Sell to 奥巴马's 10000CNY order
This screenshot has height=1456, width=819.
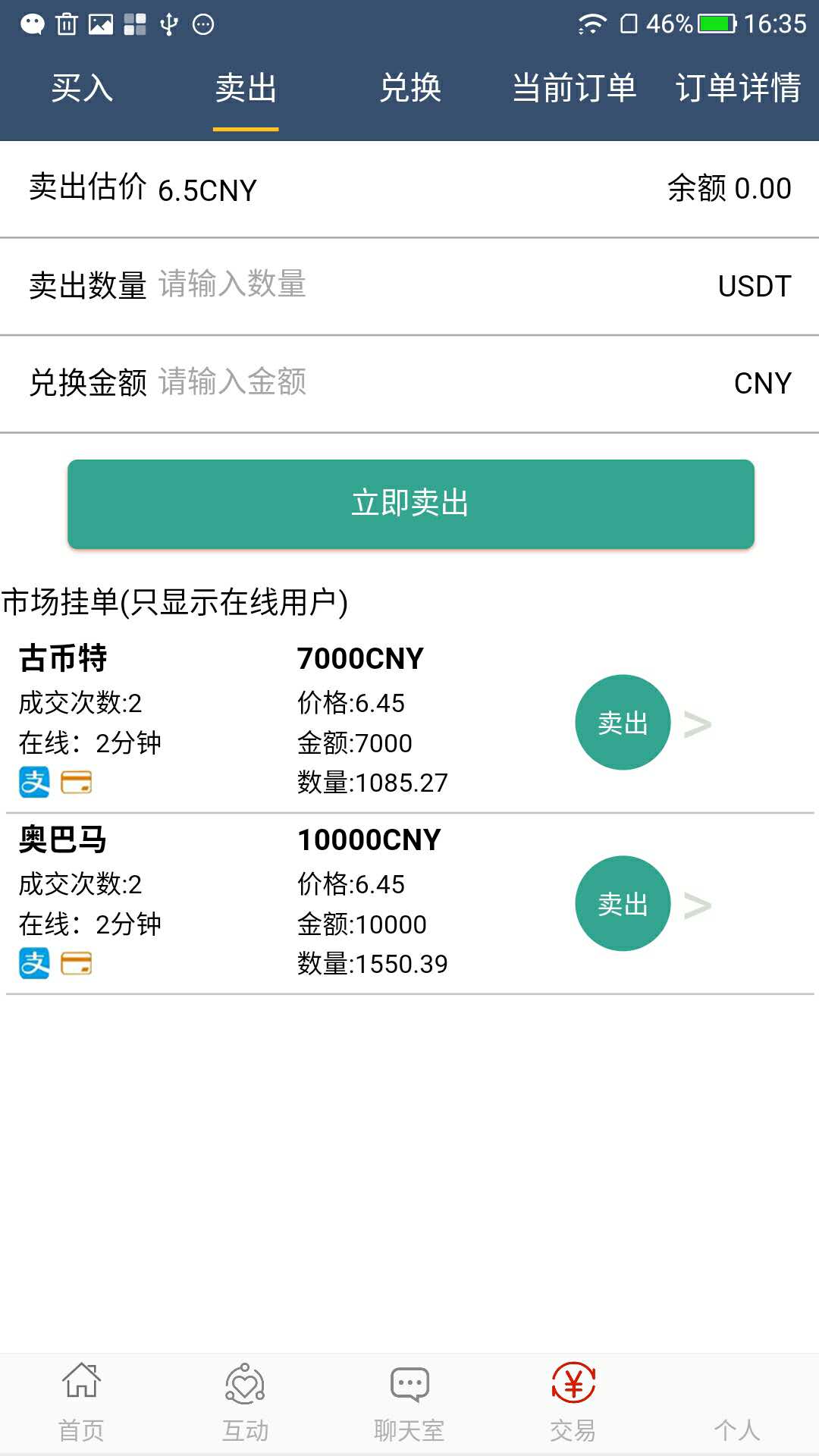pyautogui.click(x=623, y=903)
